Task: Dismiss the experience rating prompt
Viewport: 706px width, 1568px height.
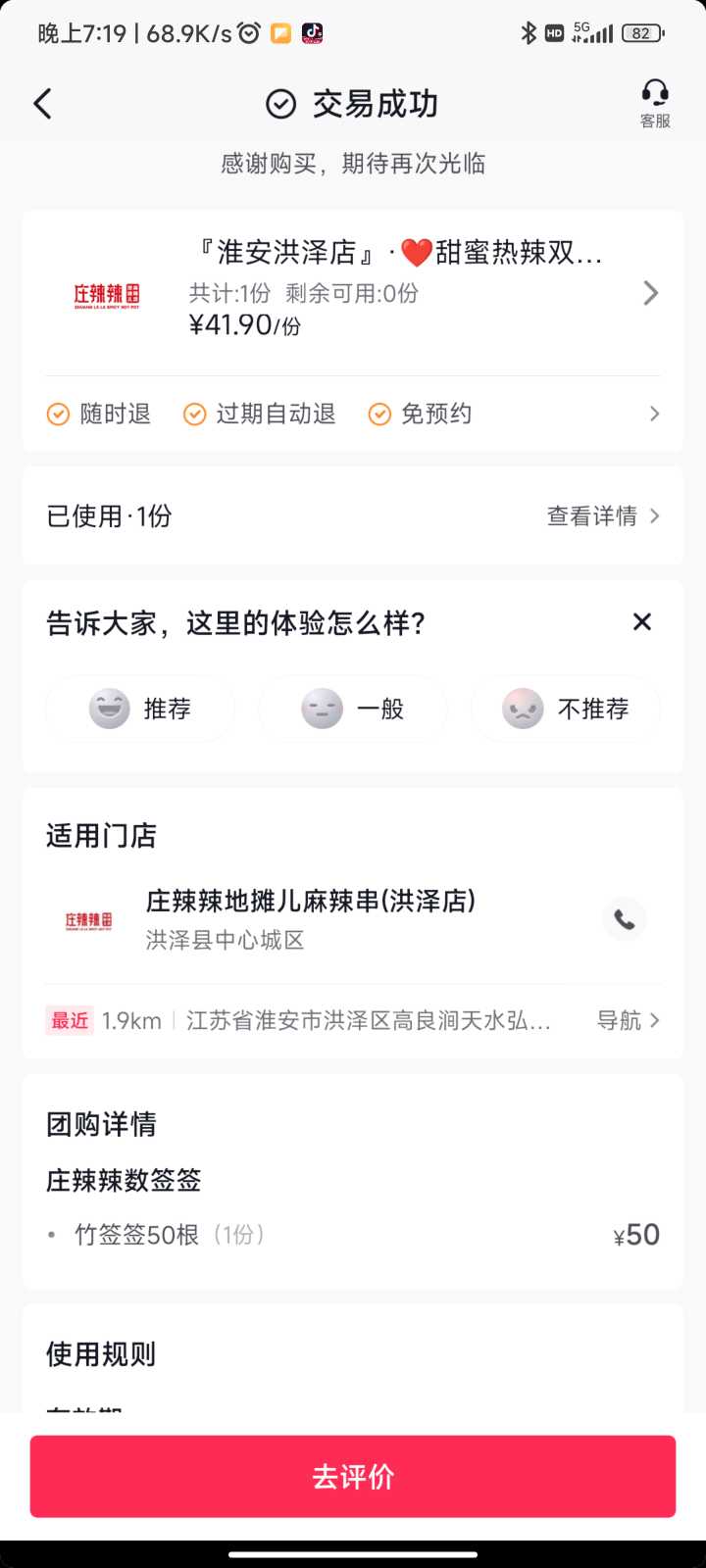Action: tap(642, 622)
